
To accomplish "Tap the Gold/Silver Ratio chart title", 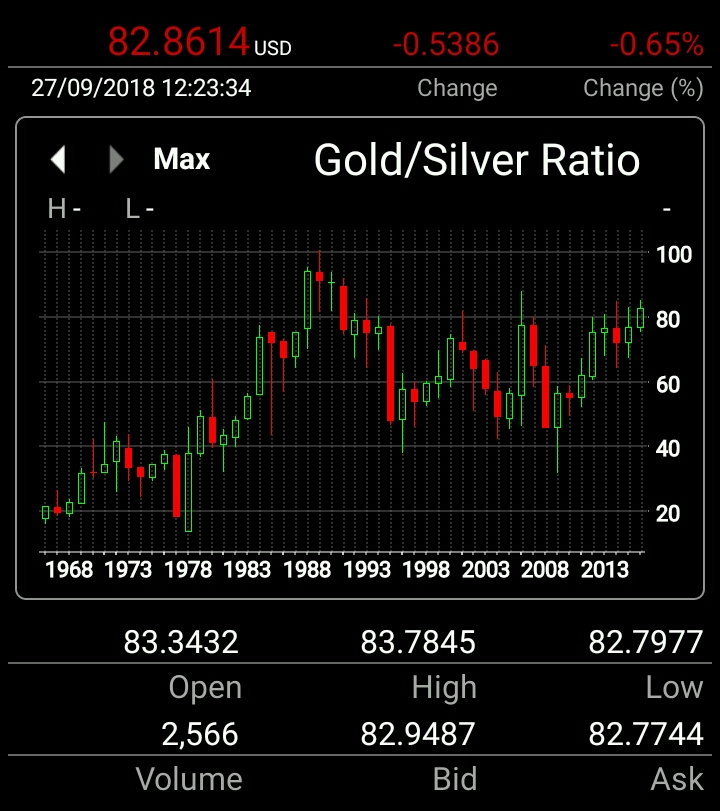I will pos(476,159).
